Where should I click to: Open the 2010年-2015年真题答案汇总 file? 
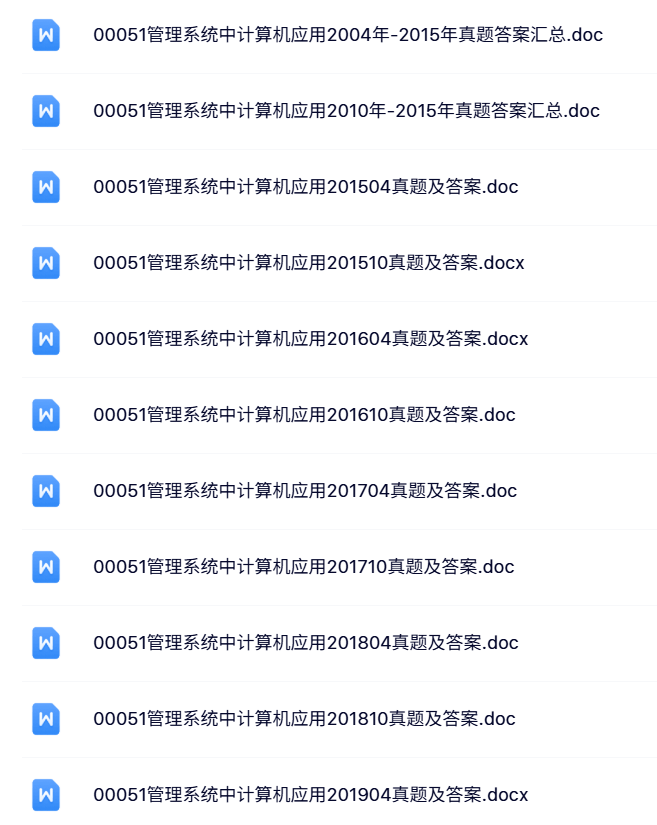[x=346, y=111]
